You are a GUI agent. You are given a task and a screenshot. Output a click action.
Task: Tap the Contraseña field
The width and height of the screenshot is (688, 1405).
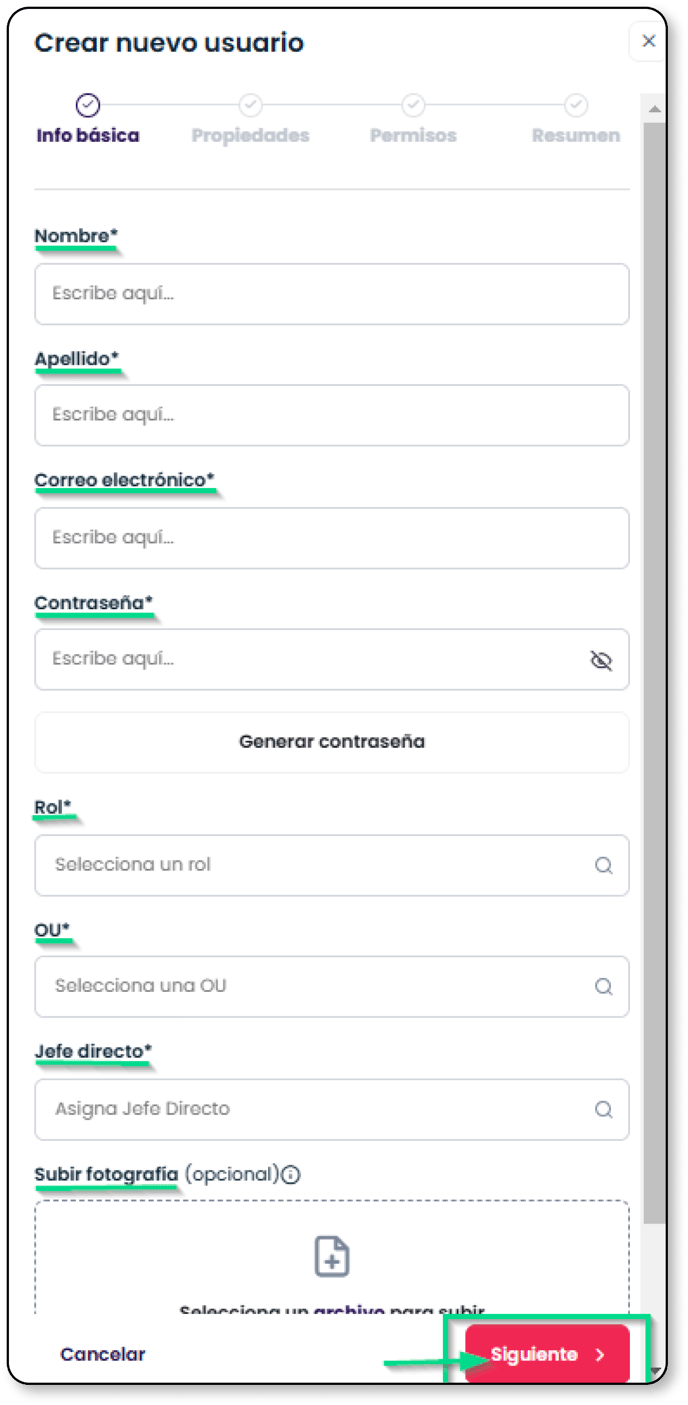click(x=332, y=659)
